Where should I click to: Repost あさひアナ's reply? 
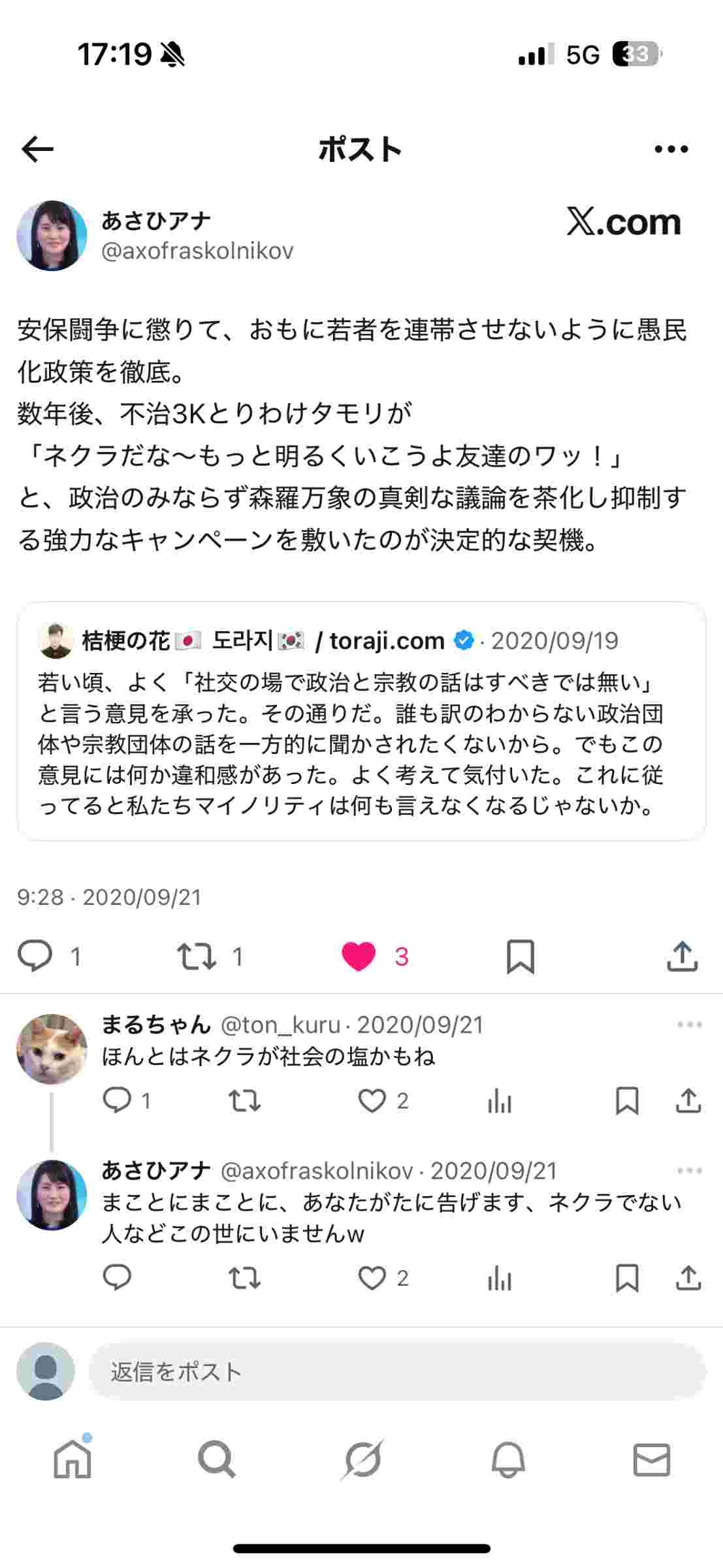tap(245, 1278)
